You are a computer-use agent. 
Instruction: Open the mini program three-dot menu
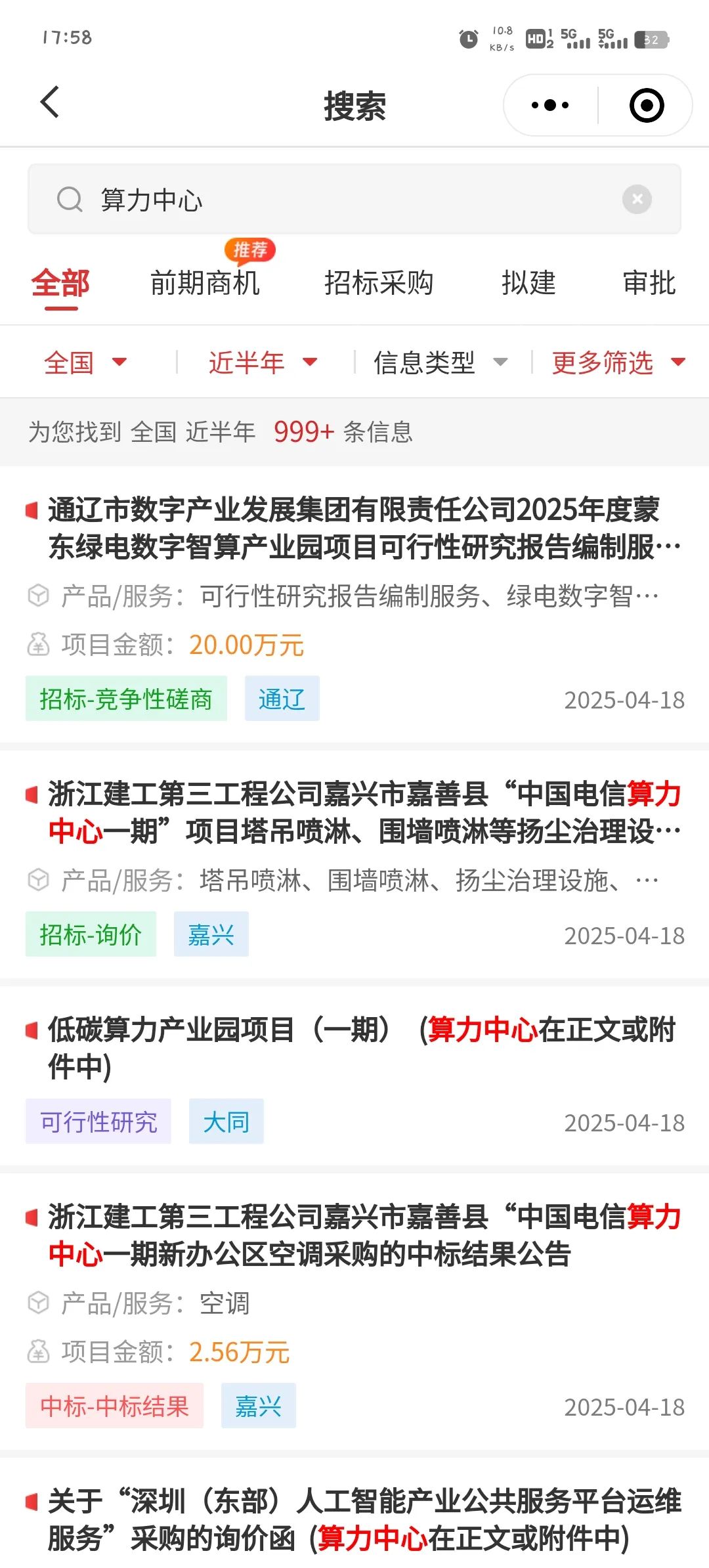click(x=550, y=105)
